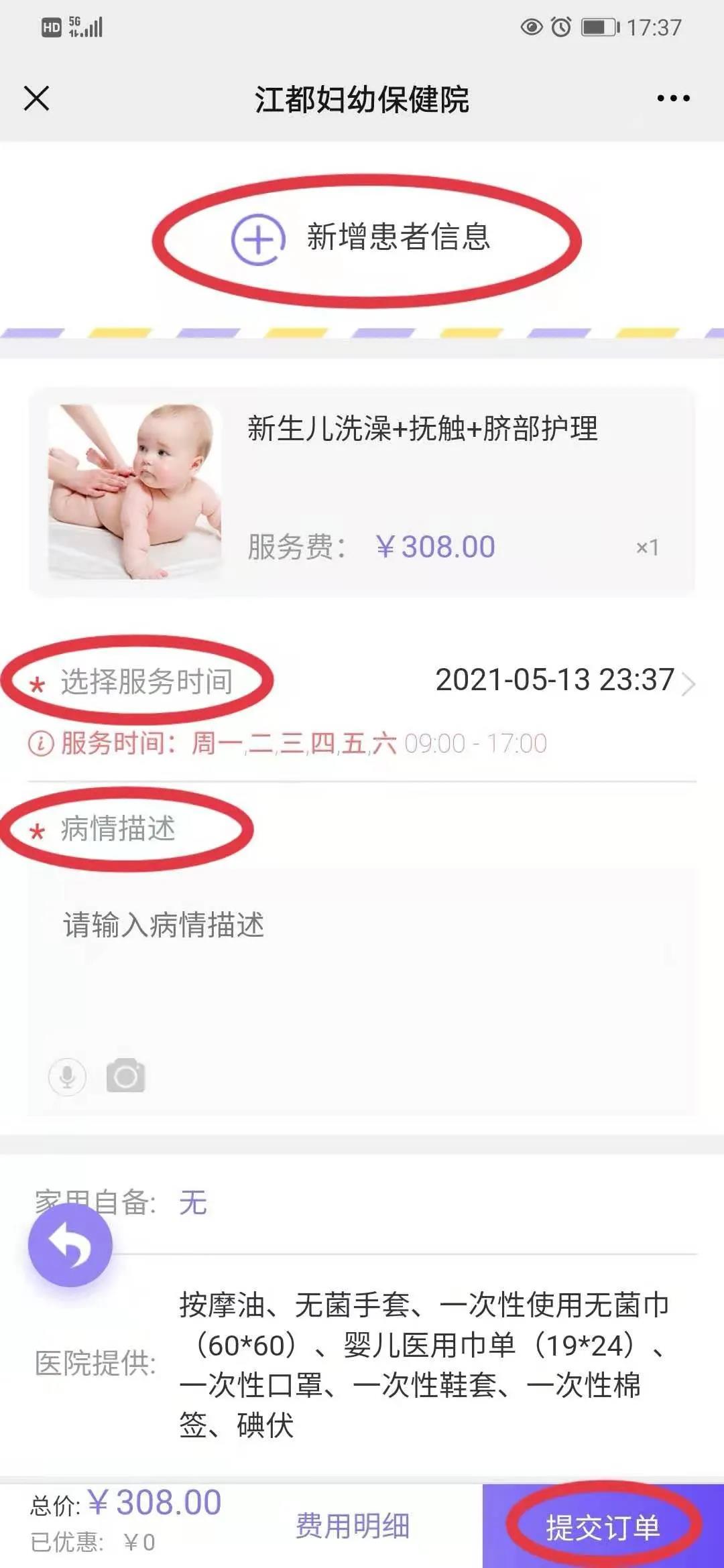Screen dimensions: 724x1568
Task: Close the 江都妇幼保健院 page
Action: point(36,99)
